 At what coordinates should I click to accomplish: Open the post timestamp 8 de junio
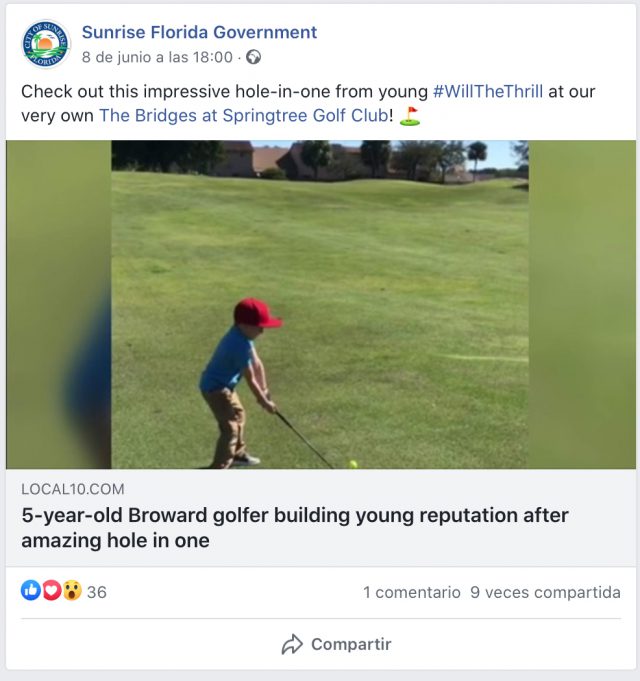click(x=156, y=57)
